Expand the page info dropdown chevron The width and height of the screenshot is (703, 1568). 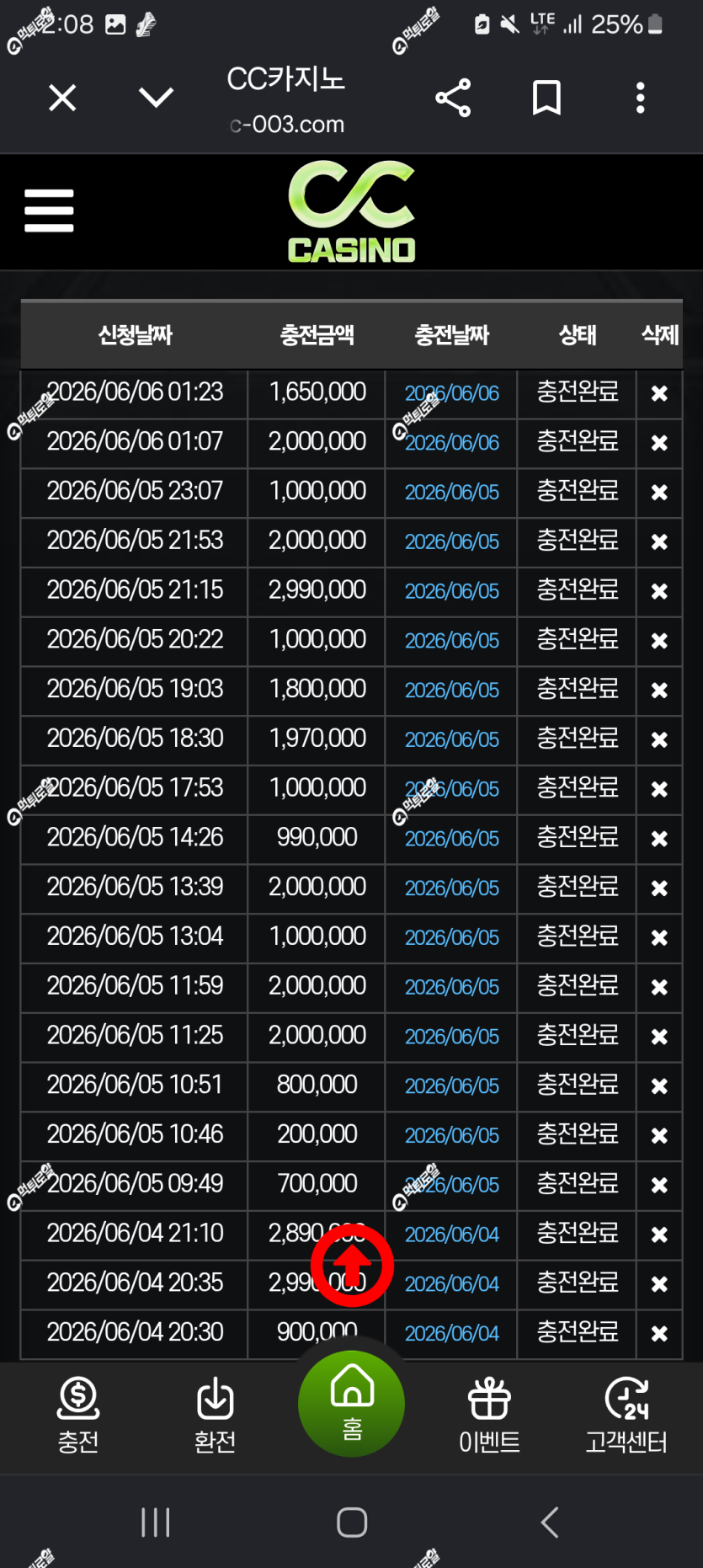click(157, 98)
